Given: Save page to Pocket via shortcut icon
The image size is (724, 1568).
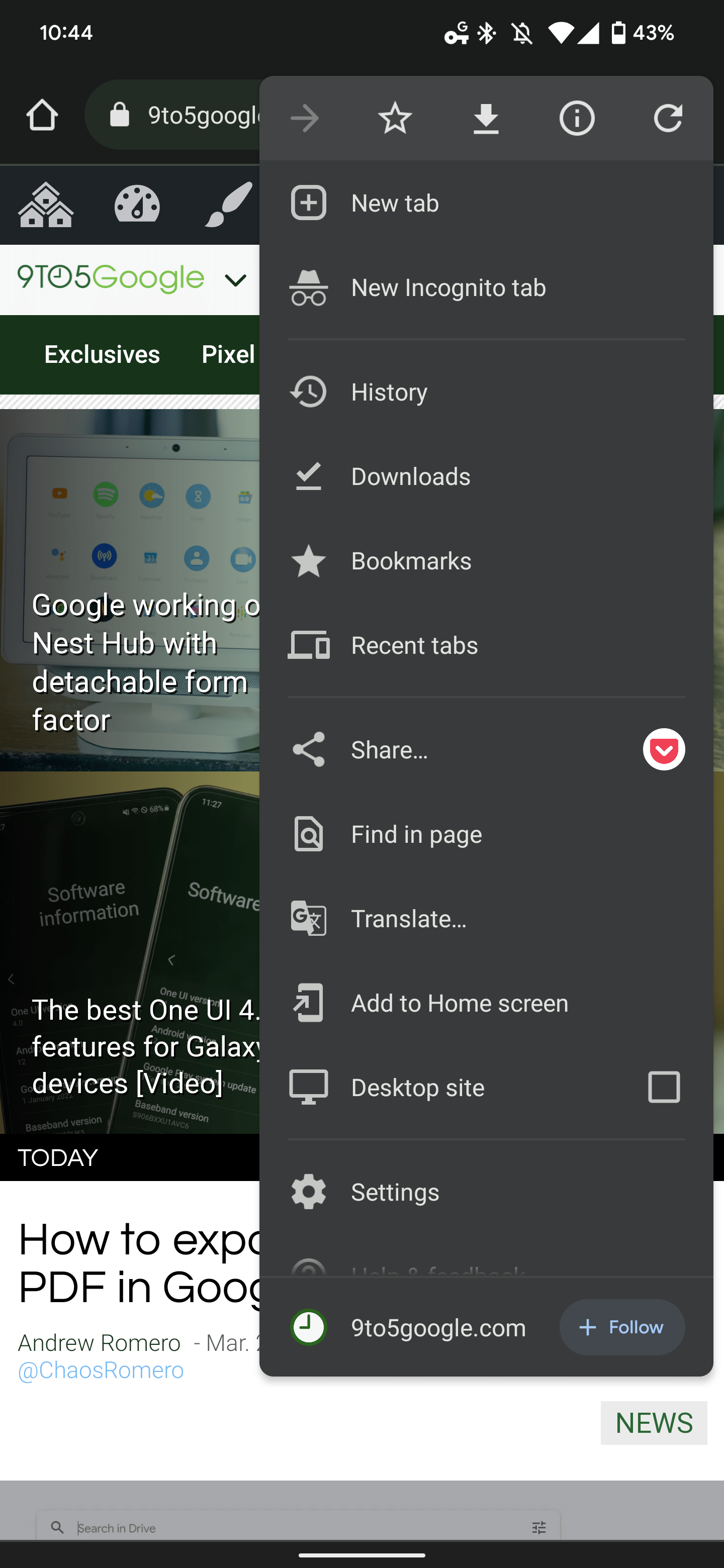Looking at the screenshot, I should [664, 750].
